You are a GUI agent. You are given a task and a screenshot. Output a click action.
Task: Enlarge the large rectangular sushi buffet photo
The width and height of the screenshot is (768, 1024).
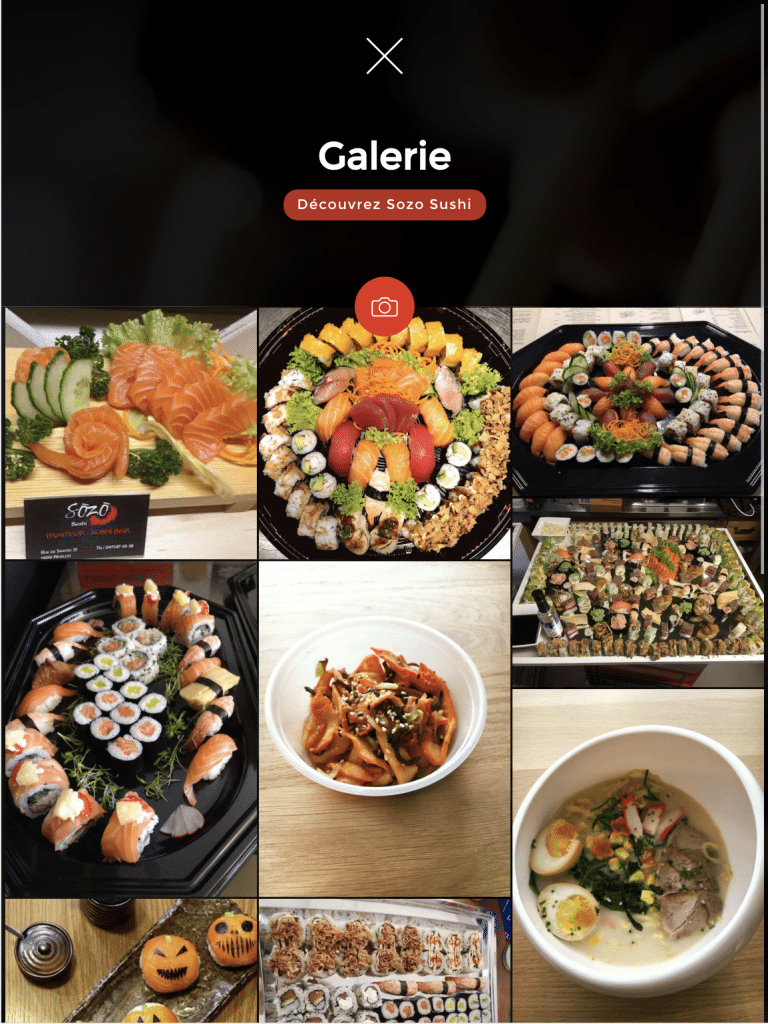point(637,592)
